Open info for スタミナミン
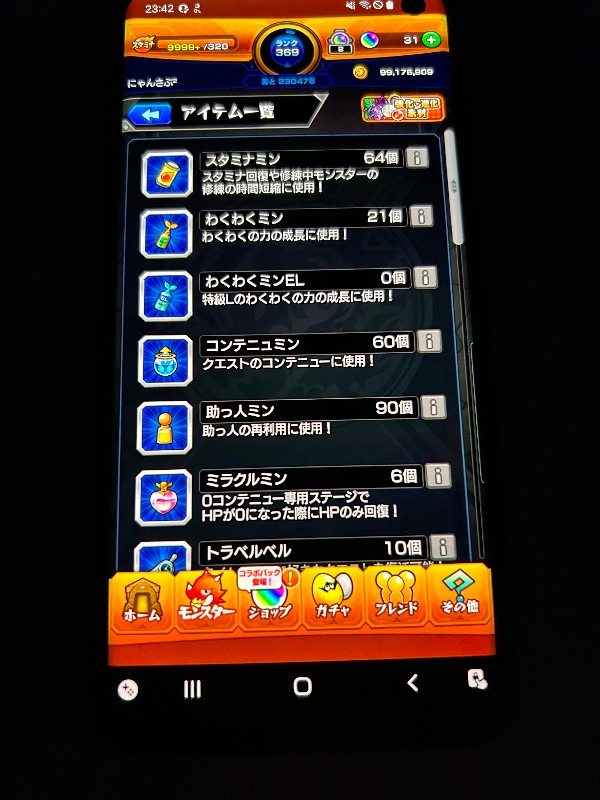600x800 pixels. (x=417, y=158)
